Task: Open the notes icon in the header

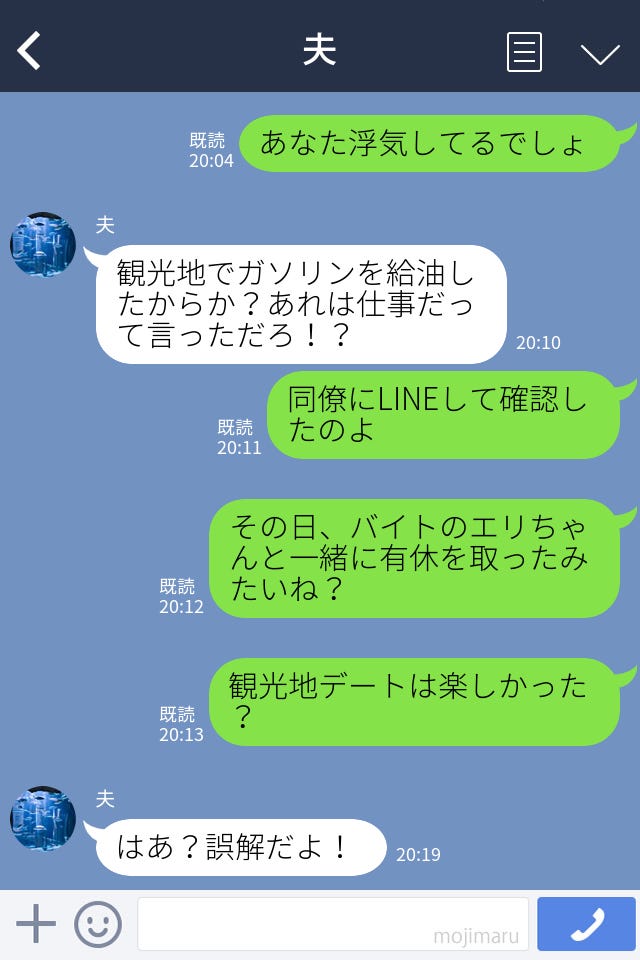Action: [524, 52]
